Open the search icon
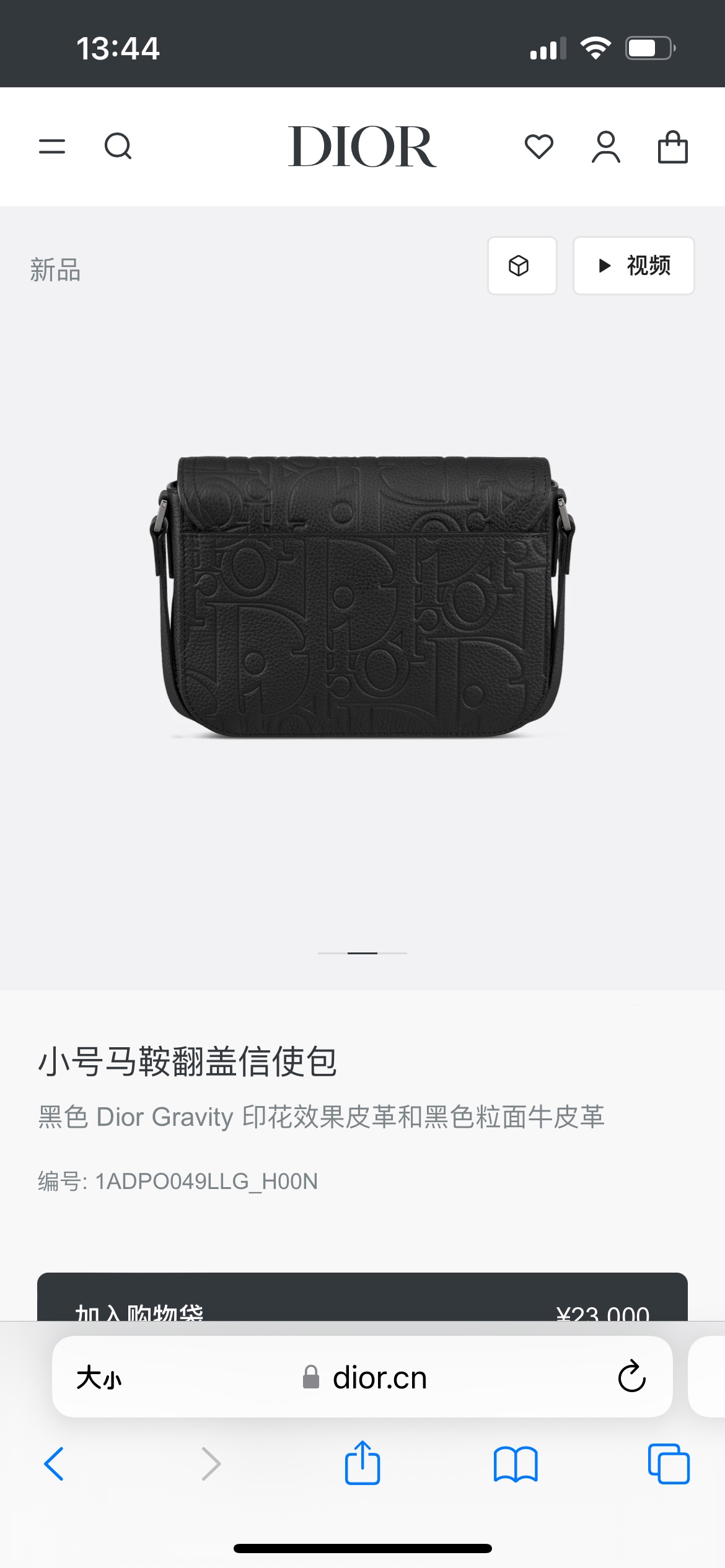This screenshot has width=725, height=1568. click(x=118, y=147)
